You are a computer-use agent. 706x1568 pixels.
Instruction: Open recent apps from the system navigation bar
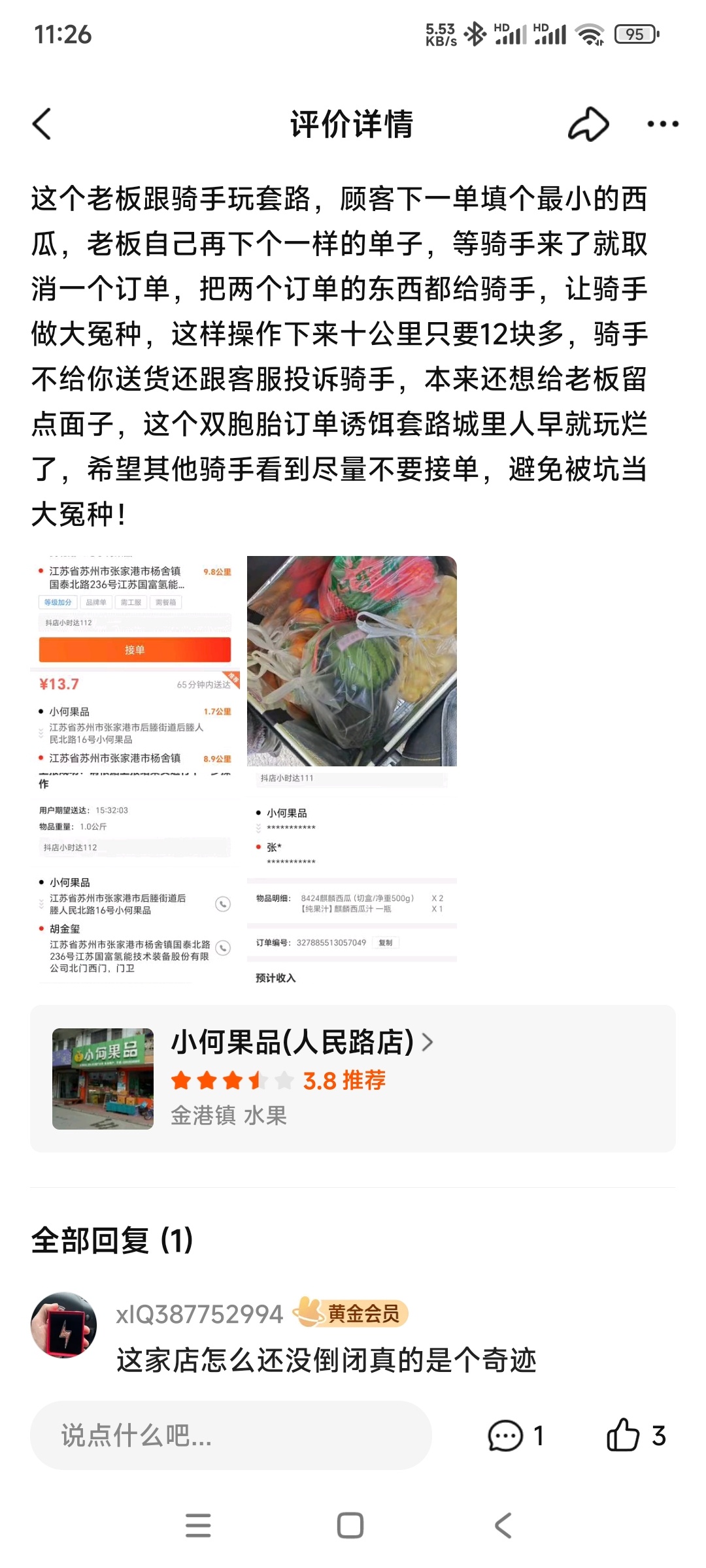point(198,1526)
